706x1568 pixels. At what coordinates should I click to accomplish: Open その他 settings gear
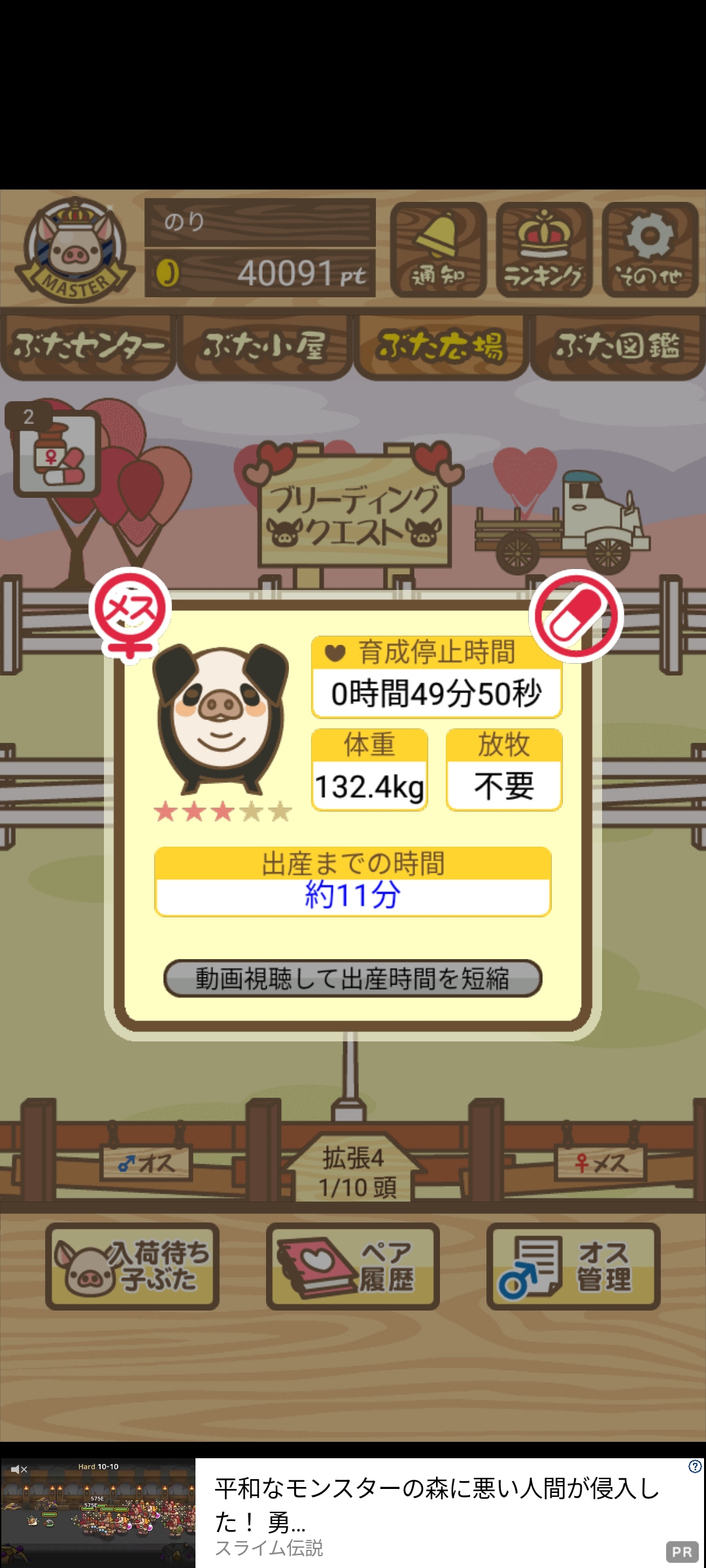click(x=650, y=250)
